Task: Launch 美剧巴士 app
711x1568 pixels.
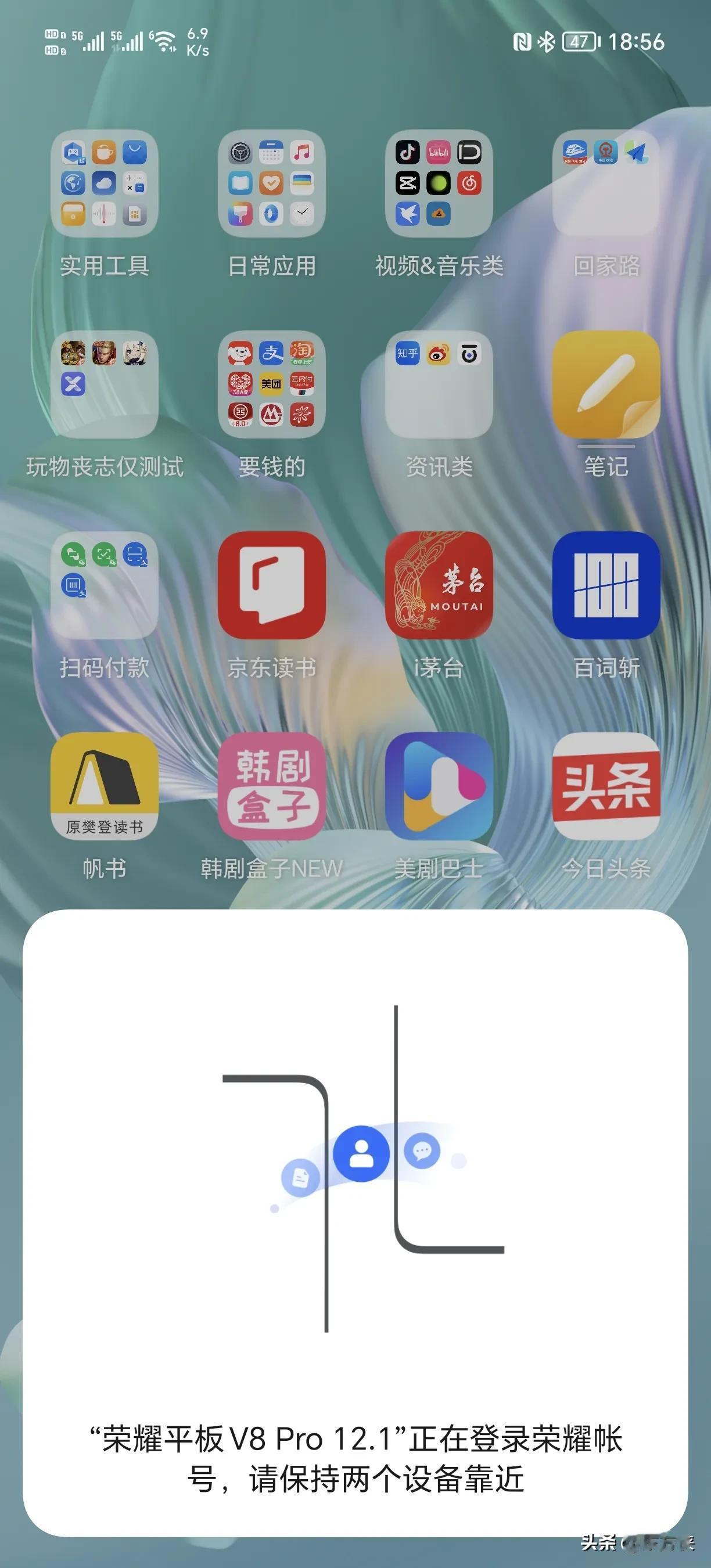Action: click(439, 786)
